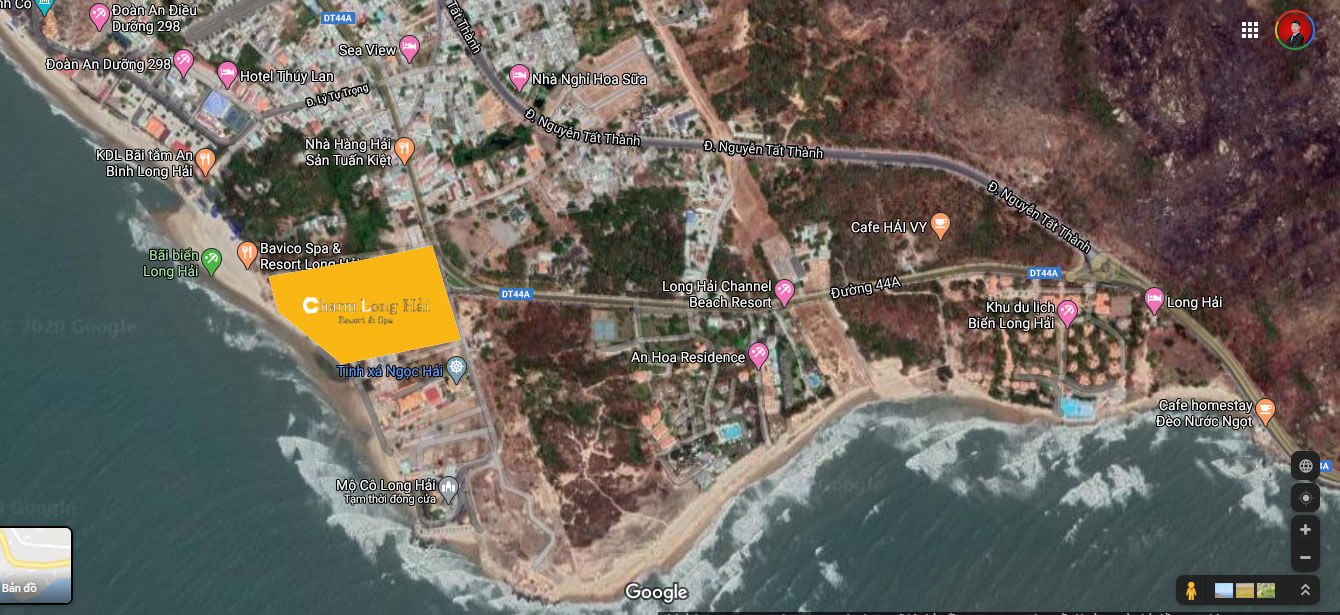Image resolution: width=1340 pixels, height=615 pixels.
Task: Open the Sea View hotel pin
Action: pos(409,48)
